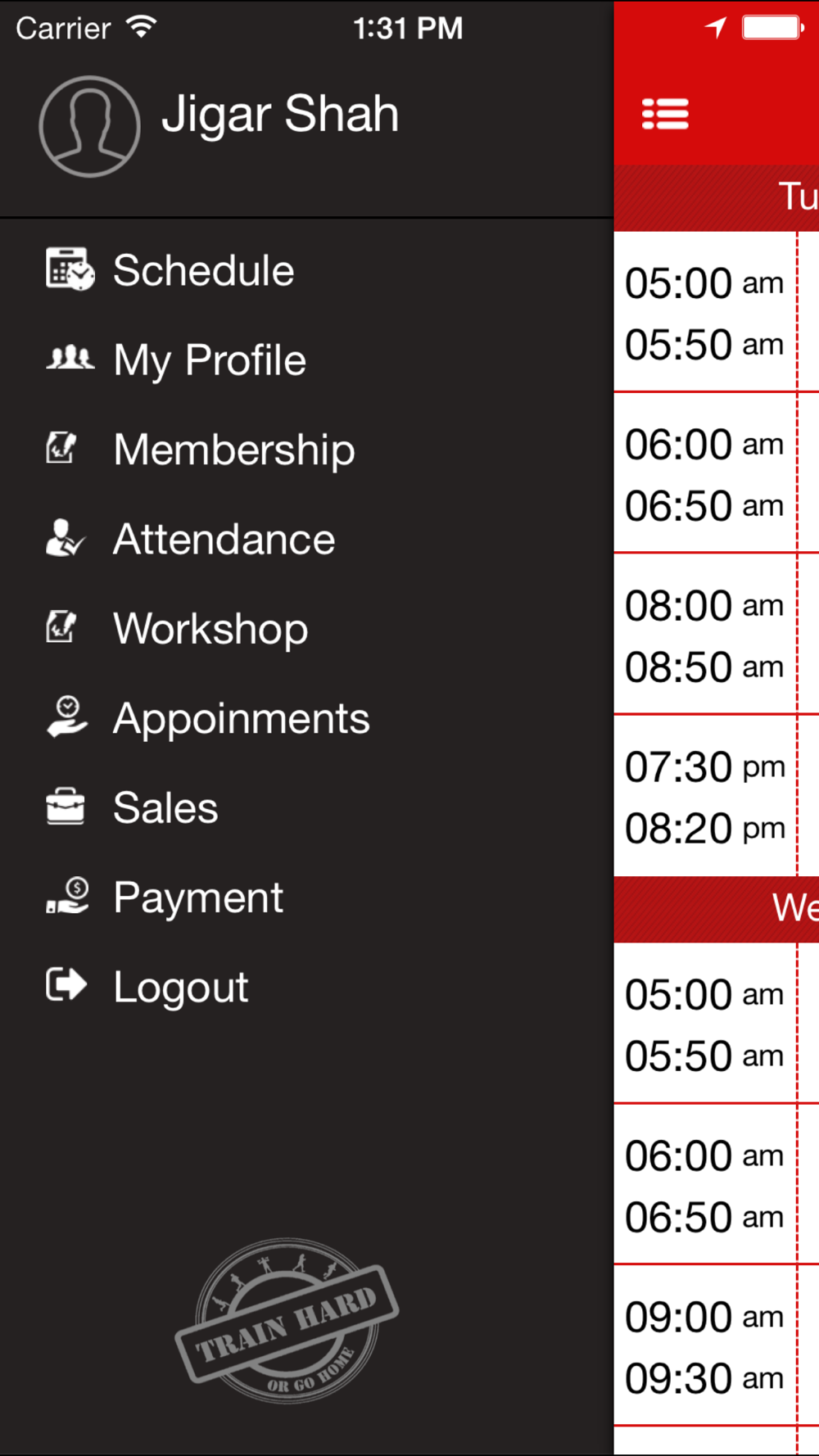Go to My Profile
The width and height of the screenshot is (819, 1456).
[306, 360]
